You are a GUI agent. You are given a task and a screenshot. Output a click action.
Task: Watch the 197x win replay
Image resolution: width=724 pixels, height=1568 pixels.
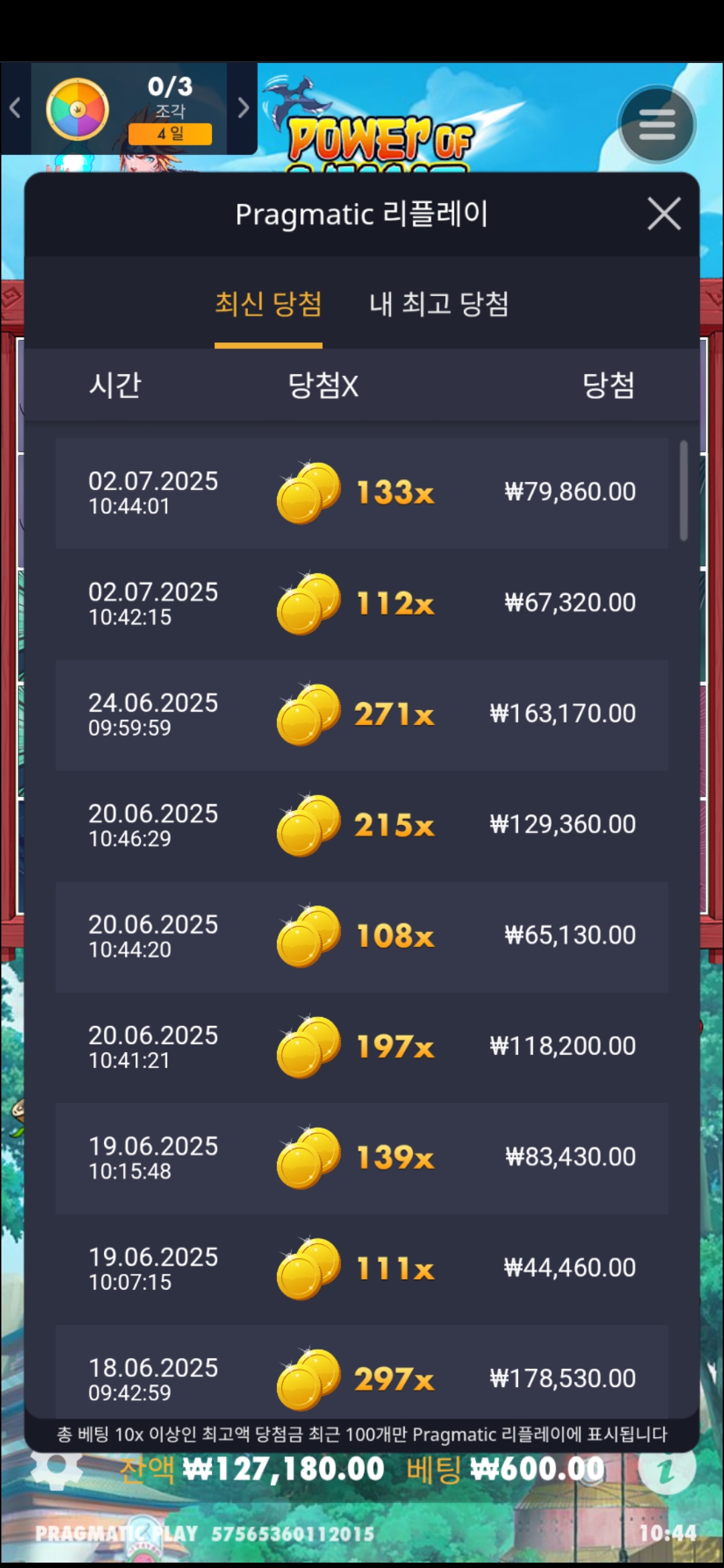coord(362,1047)
